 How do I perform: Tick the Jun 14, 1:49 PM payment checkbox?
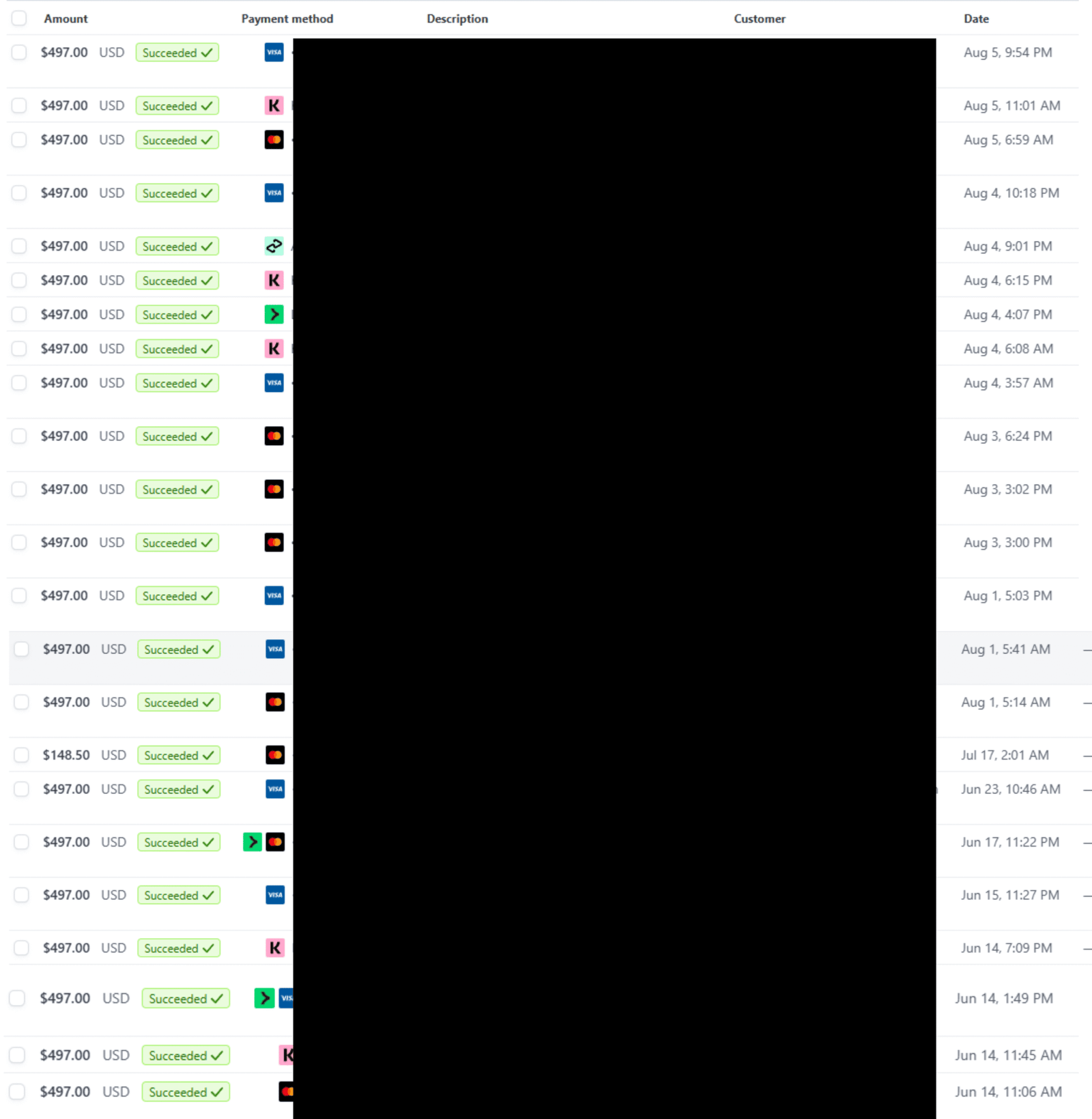pos(18,999)
